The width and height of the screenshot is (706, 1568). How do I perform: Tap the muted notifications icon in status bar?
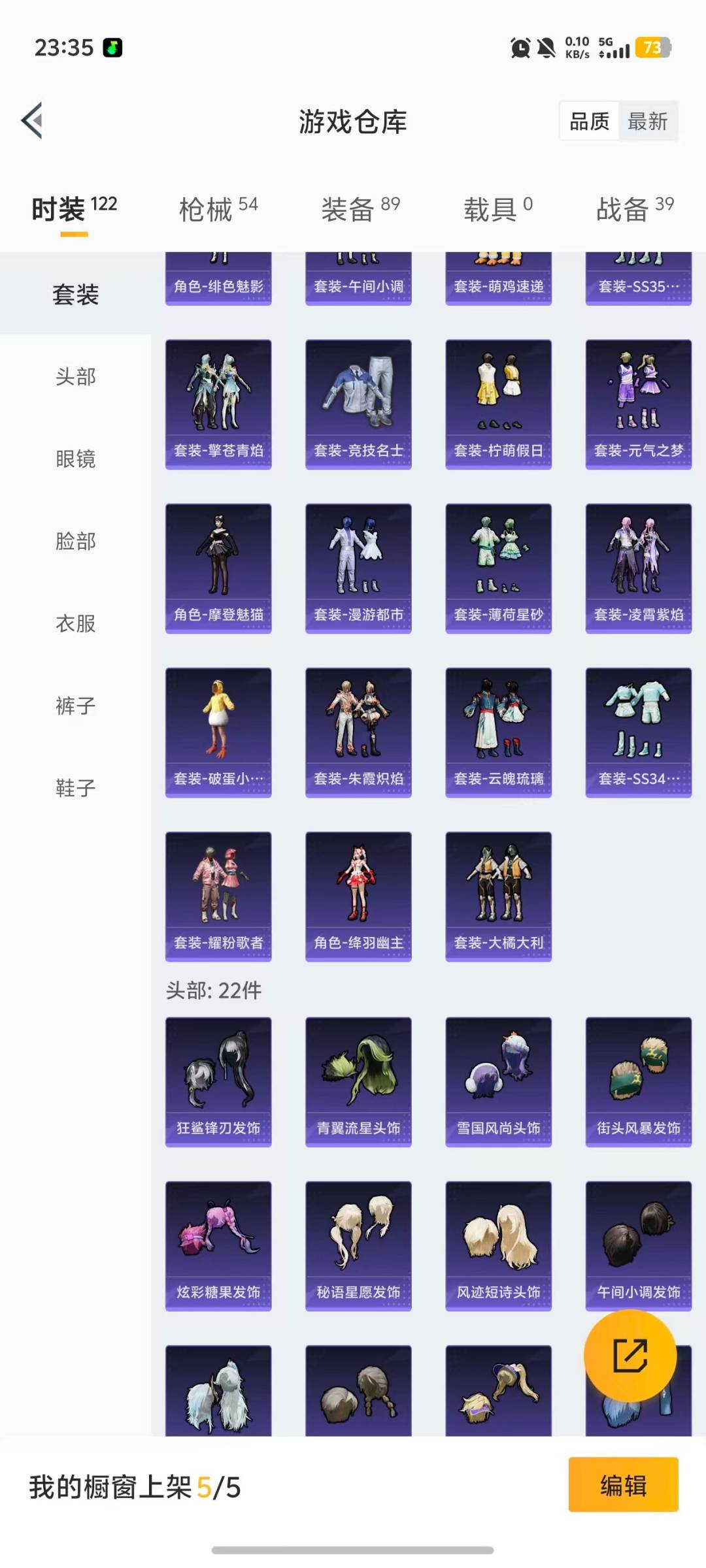point(546,47)
